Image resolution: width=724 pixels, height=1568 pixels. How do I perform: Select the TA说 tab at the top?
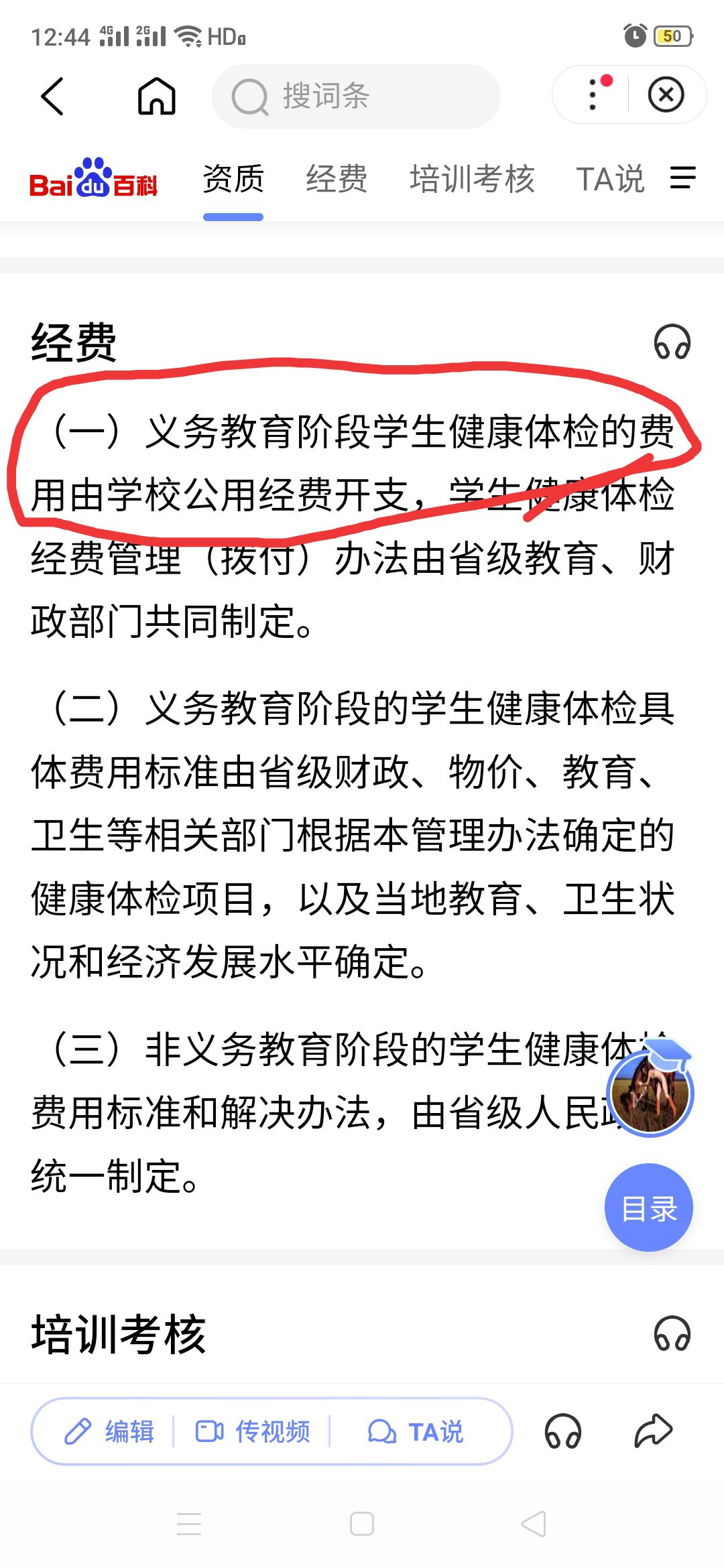click(609, 180)
